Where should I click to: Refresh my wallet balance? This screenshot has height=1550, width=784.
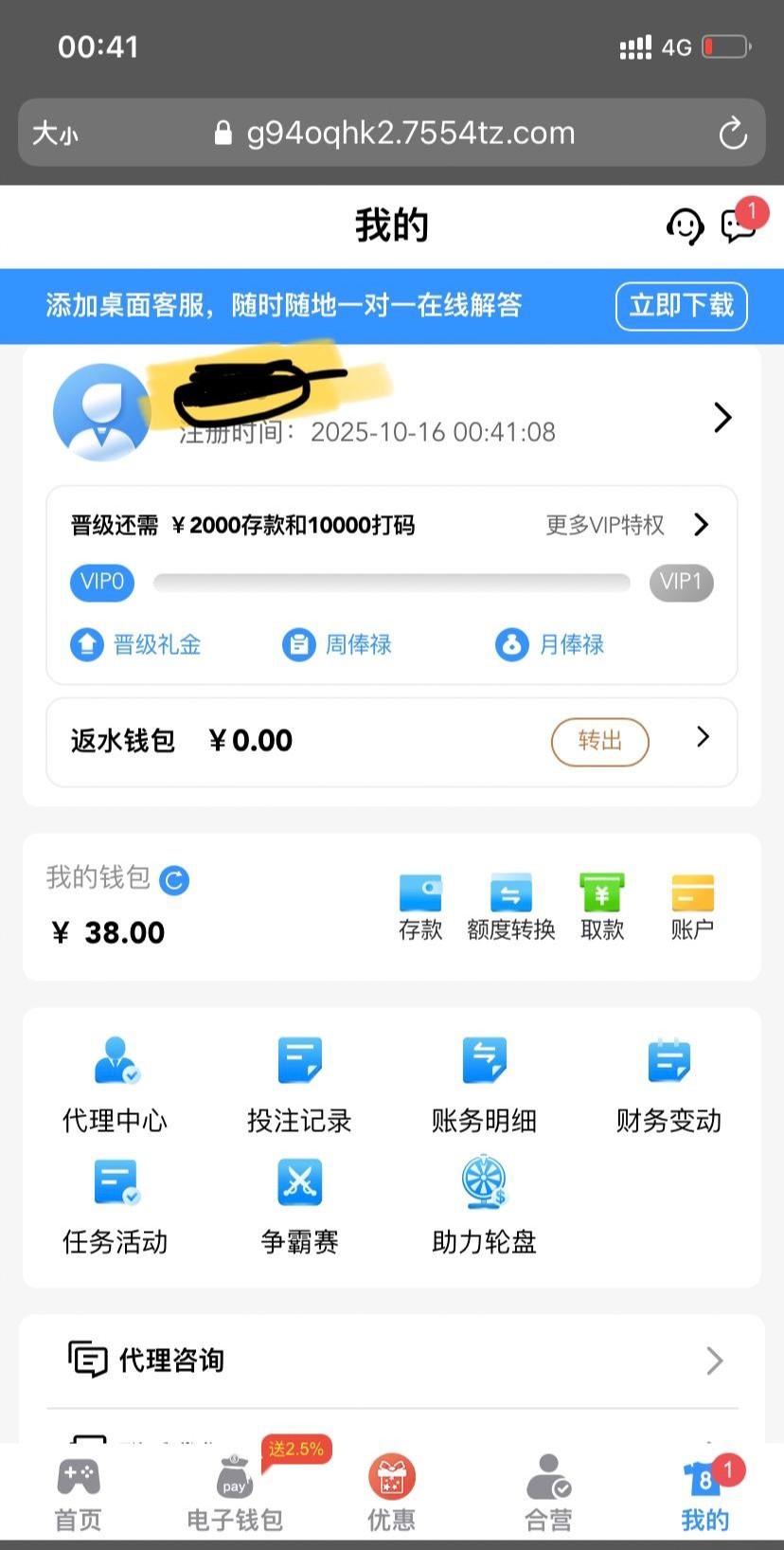pyautogui.click(x=174, y=880)
